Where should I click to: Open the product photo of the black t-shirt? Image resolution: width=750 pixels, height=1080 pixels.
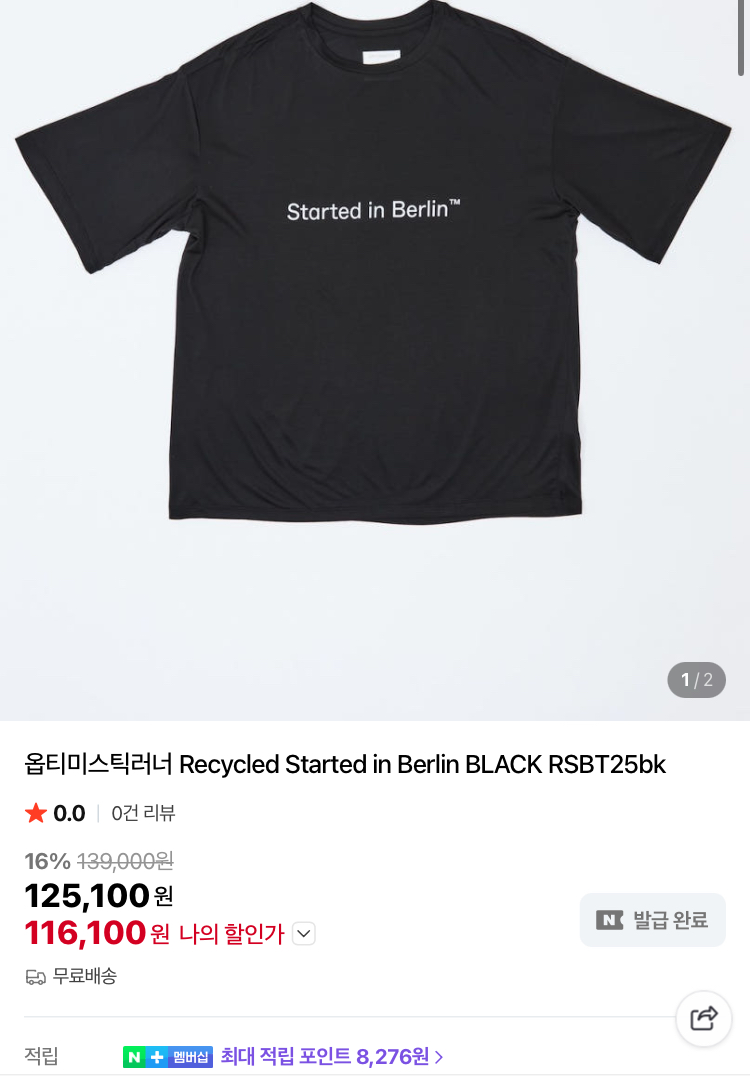pyautogui.click(x=374, y=300)
